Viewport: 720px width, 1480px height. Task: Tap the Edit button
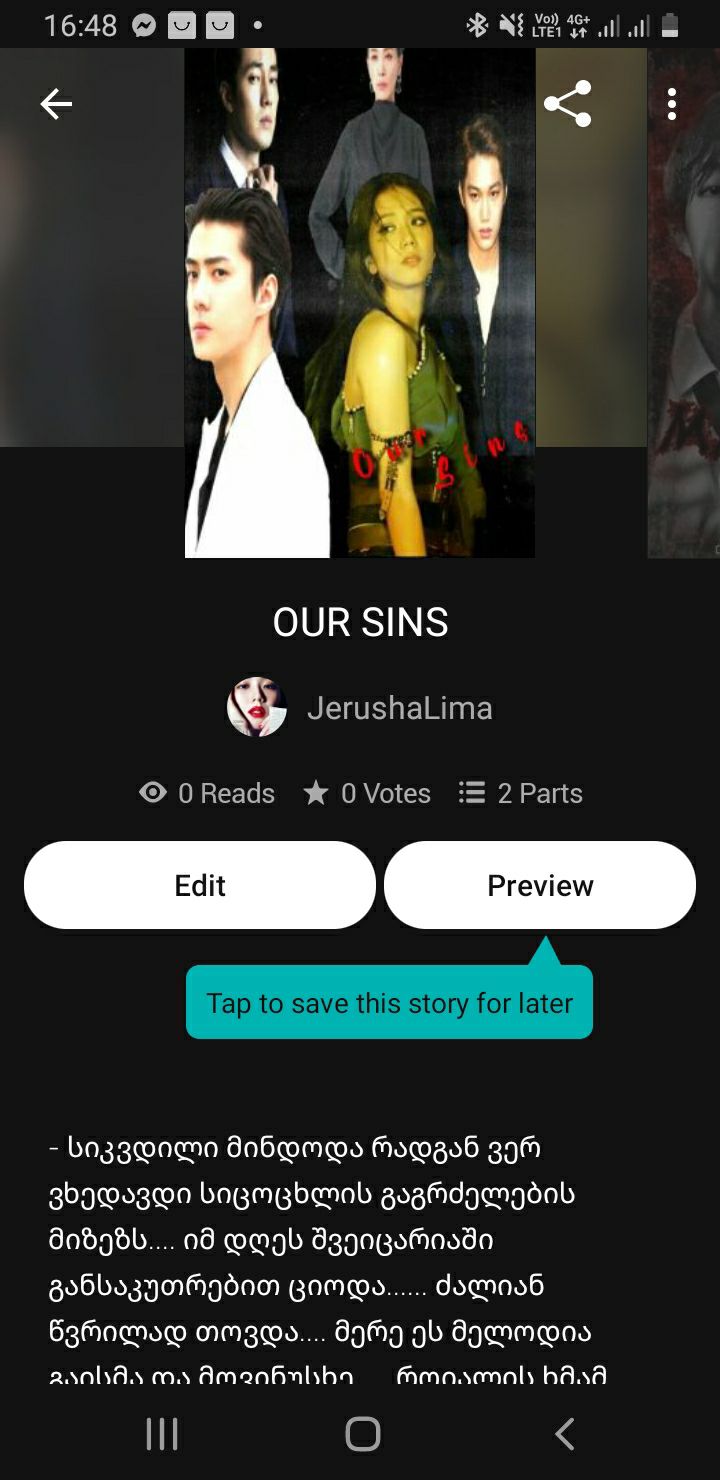[x=200, y=885]
